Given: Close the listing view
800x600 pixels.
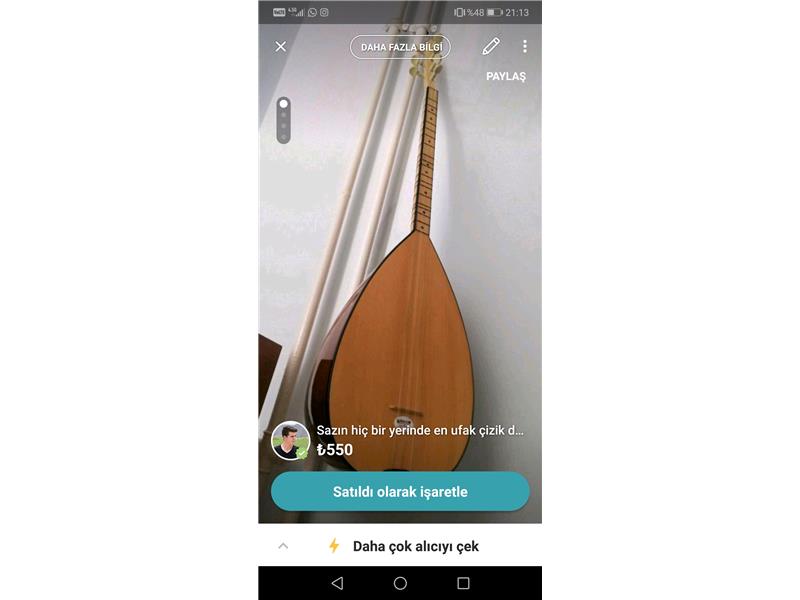Looking at the screenshot, I should (x=281, y=47).
